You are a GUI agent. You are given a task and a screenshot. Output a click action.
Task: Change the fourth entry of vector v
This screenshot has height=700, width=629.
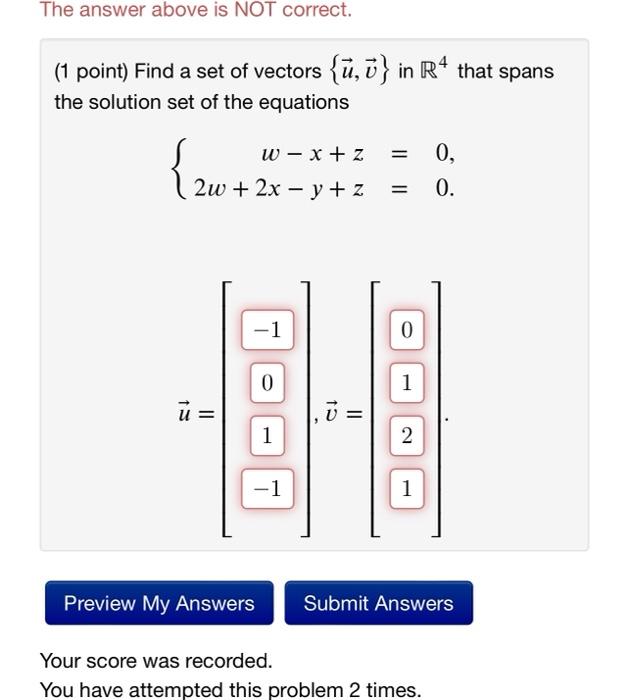406,489
